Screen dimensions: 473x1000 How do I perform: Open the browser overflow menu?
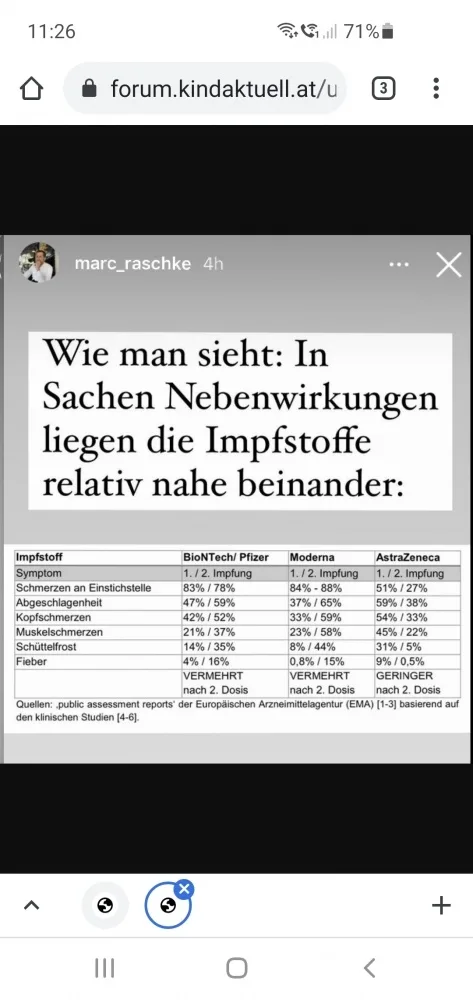pos(436,89)
